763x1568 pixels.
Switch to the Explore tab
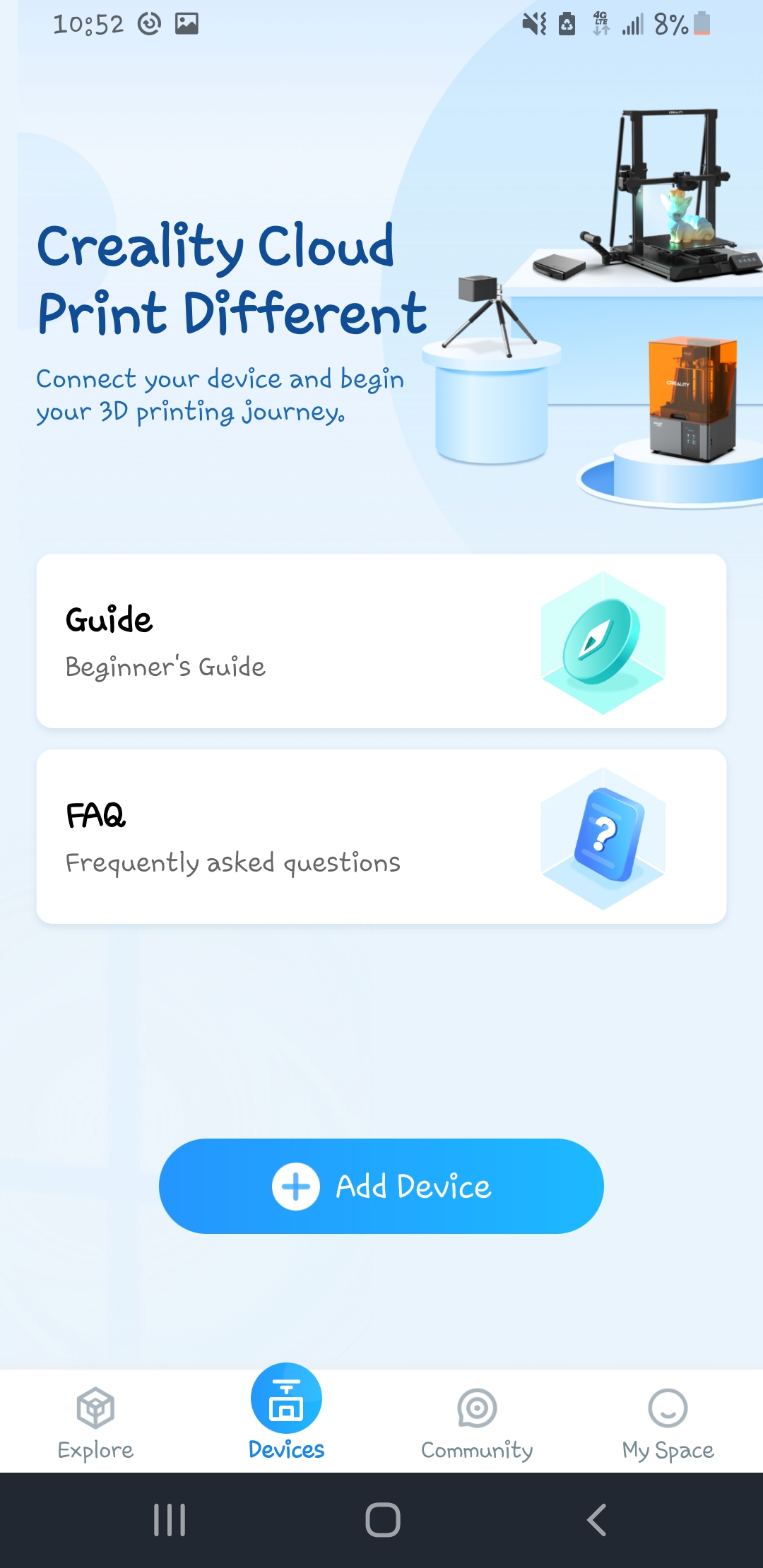[x=95, y=1421]
